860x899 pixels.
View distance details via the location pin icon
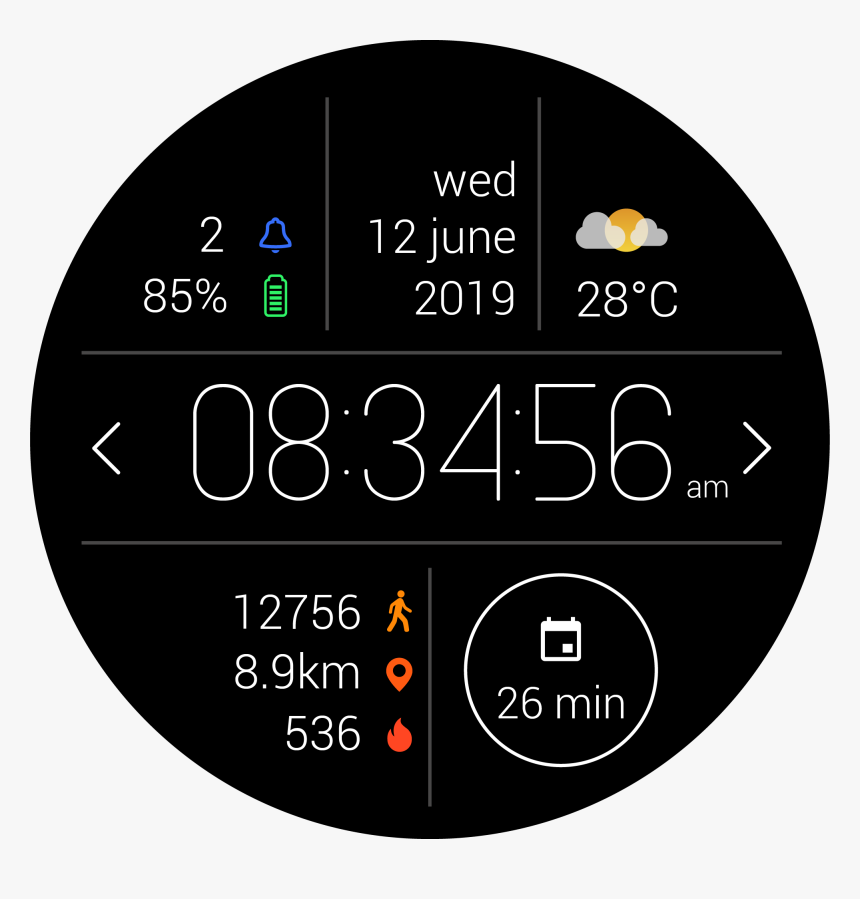click(399, 673)
